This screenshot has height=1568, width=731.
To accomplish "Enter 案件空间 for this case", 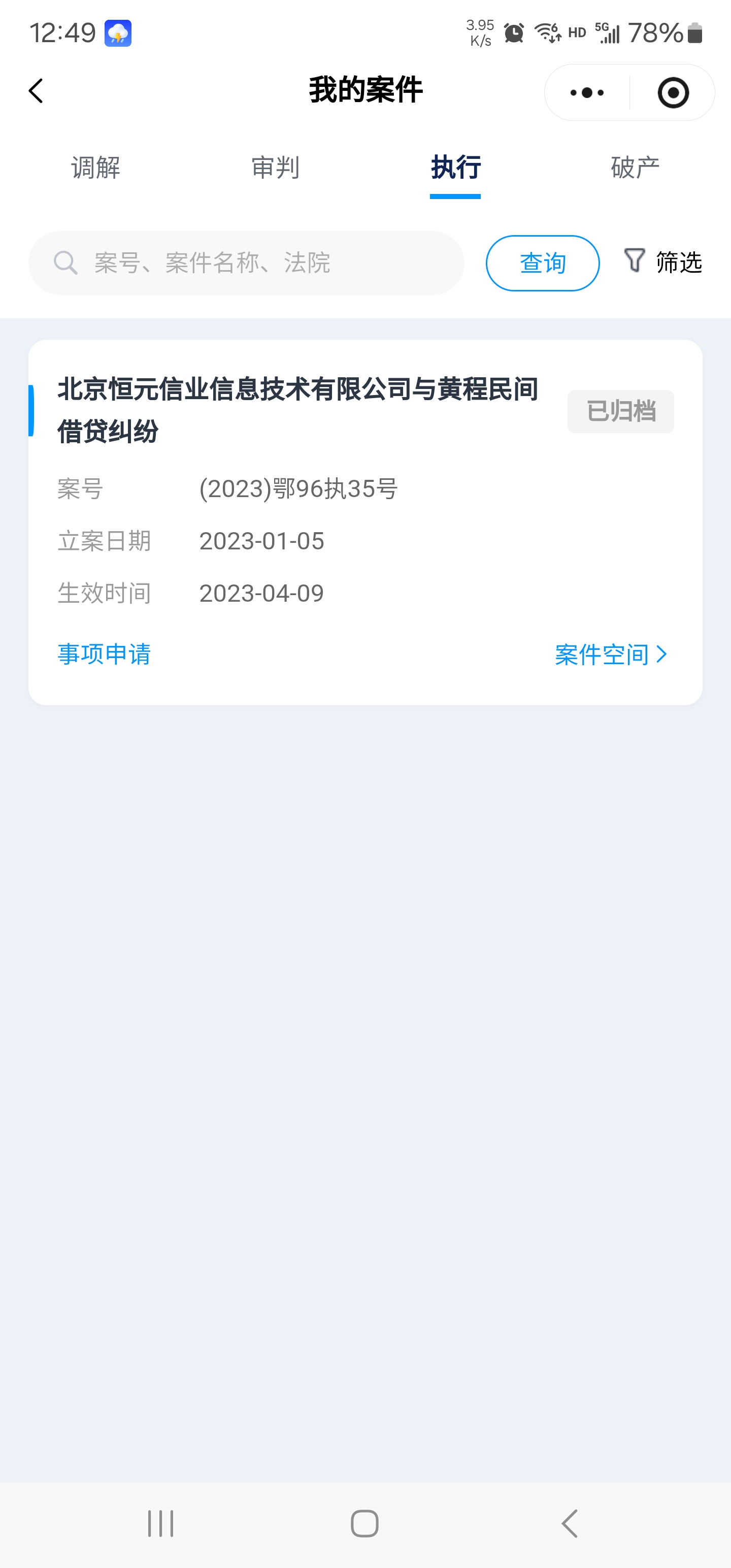I will [x=611, y=655].
